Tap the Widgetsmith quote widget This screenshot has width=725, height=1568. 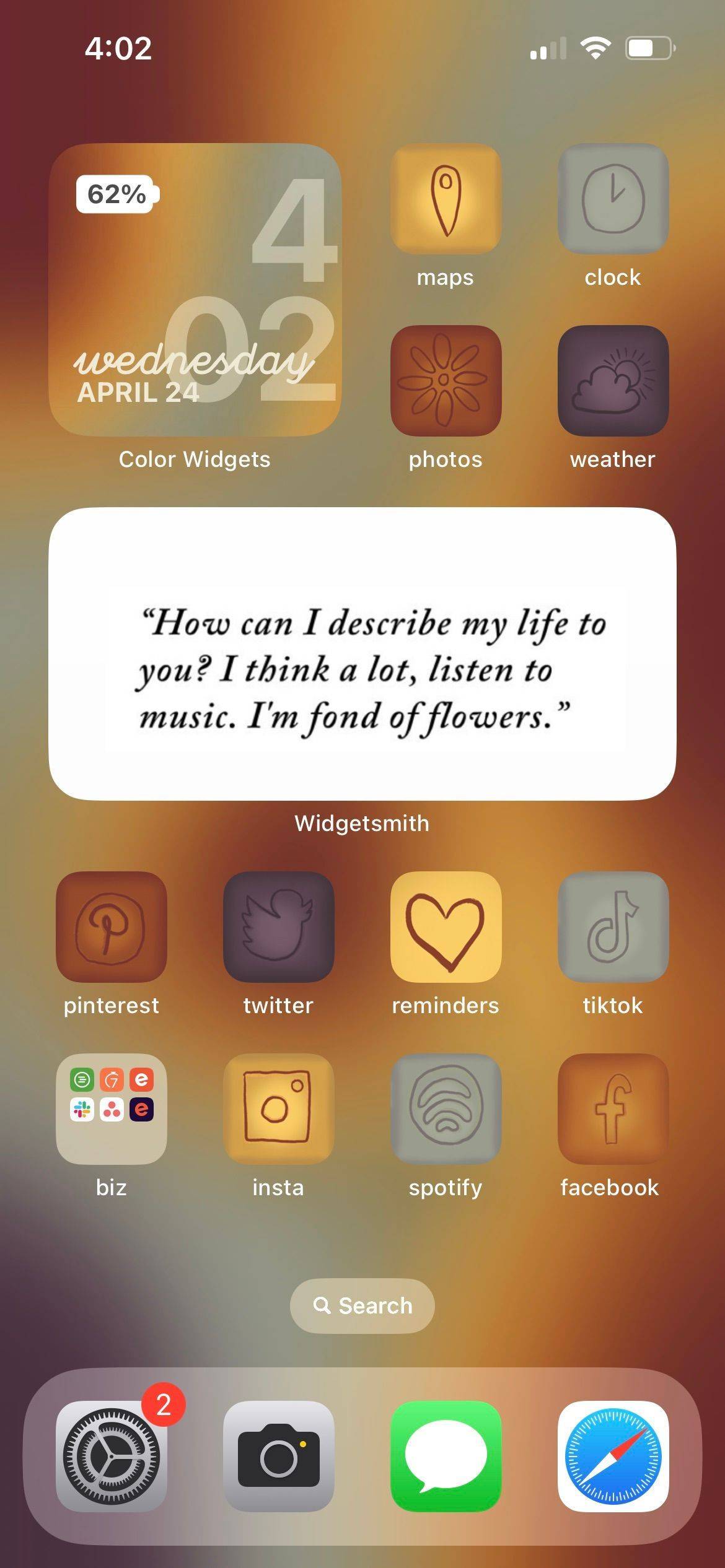pyautogui.click(x=362, y=654)
